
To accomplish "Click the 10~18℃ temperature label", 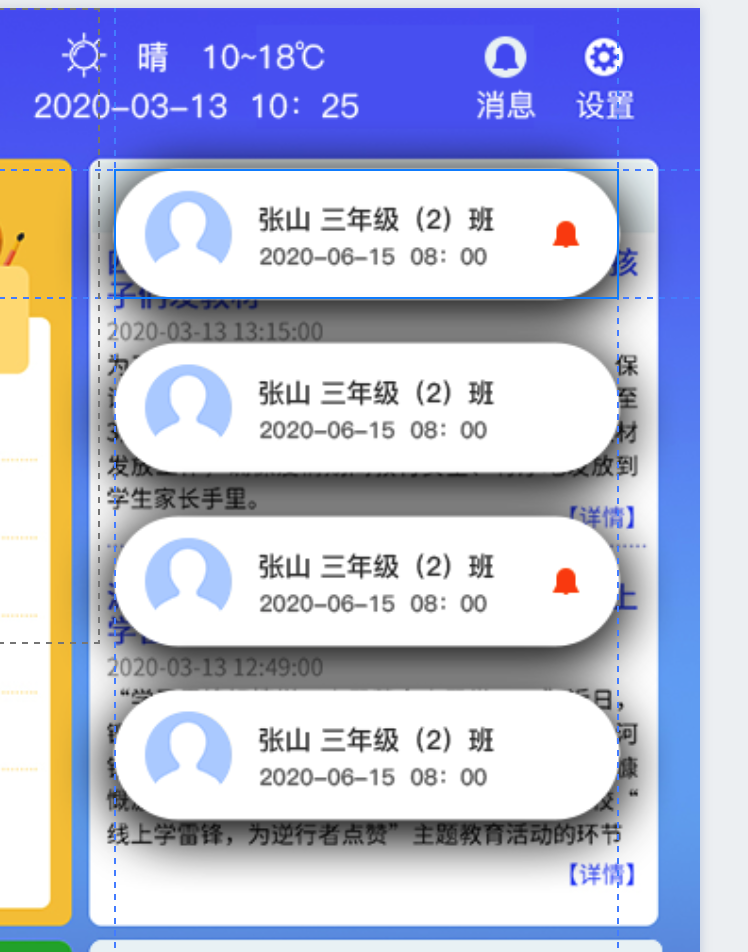I will click(265, 56).
